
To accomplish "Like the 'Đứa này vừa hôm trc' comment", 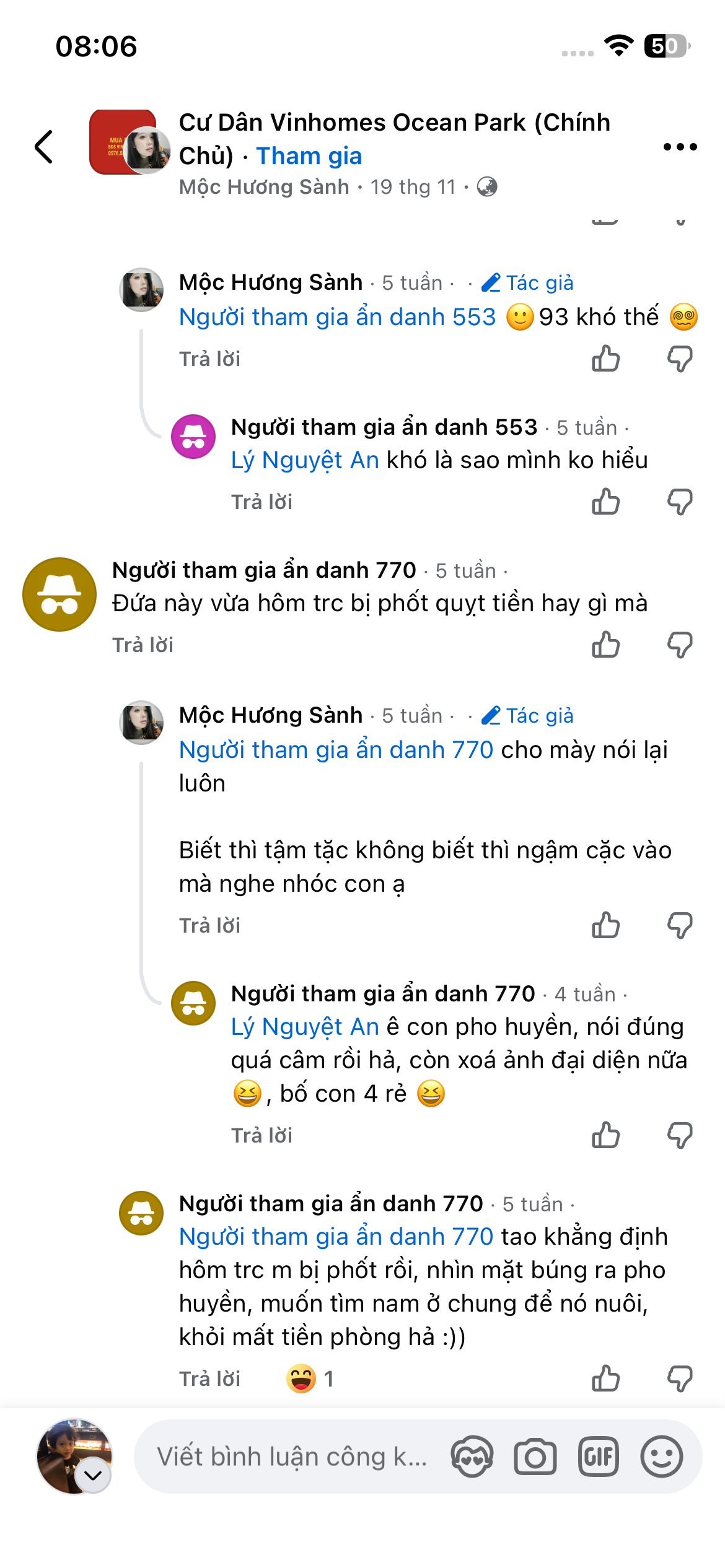I will tap(605, 645).
